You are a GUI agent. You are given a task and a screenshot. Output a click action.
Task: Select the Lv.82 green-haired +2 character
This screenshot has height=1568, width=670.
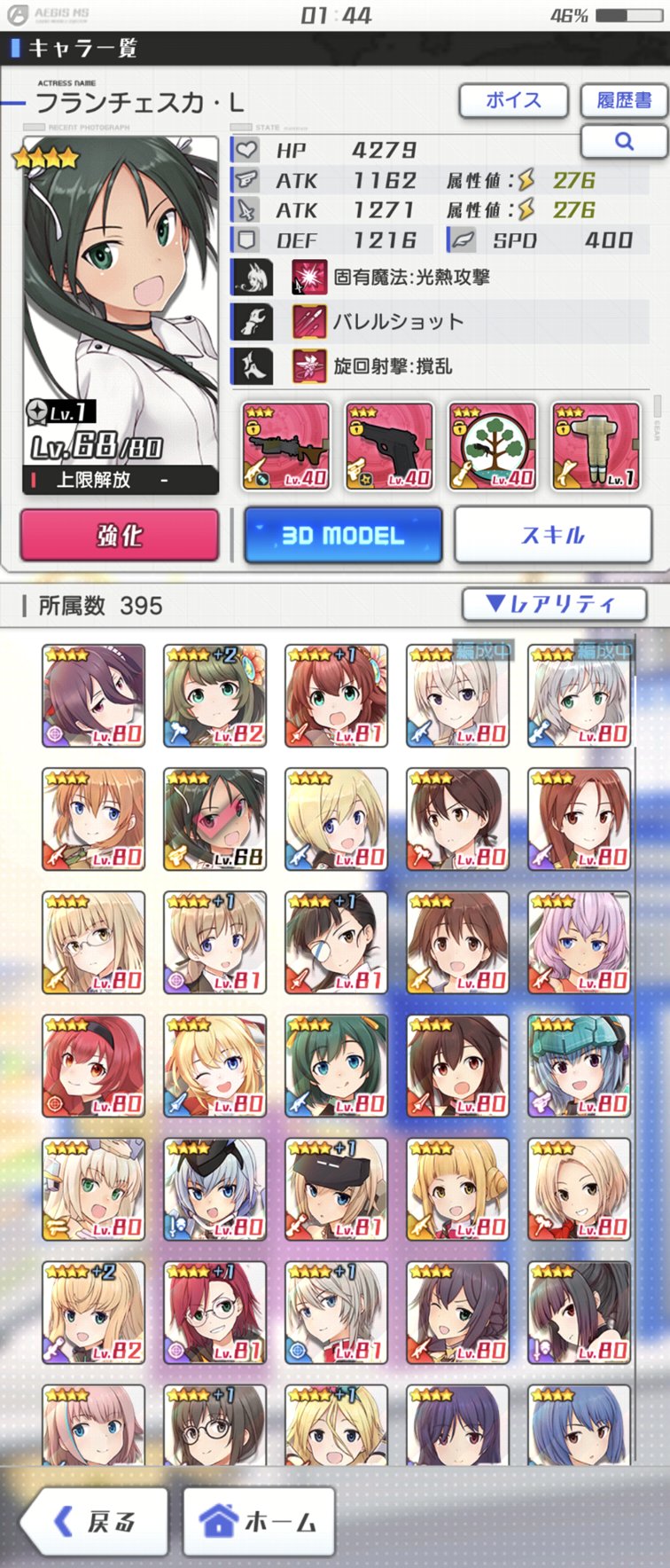[215, 695]
